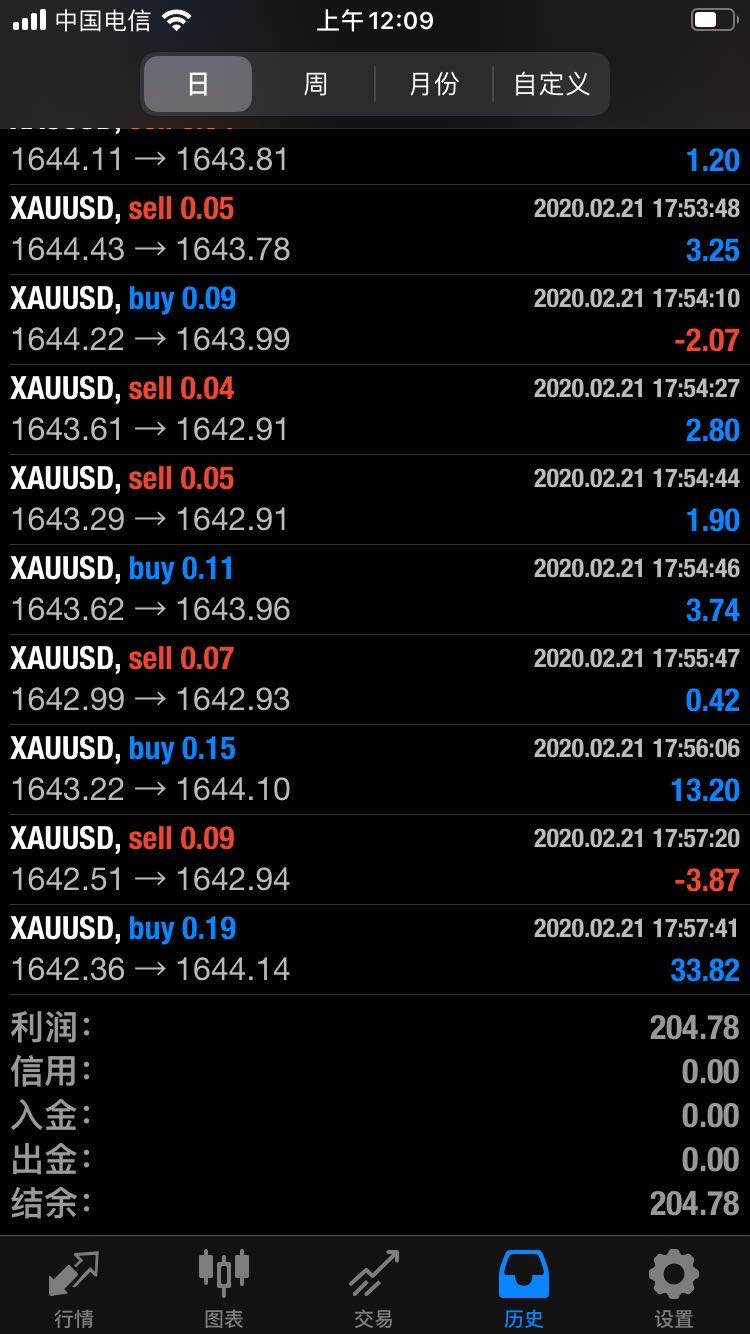Switch to the 月份 (month) period
This screenshot has height=1334, width=750.
click(x=433, y=84)
